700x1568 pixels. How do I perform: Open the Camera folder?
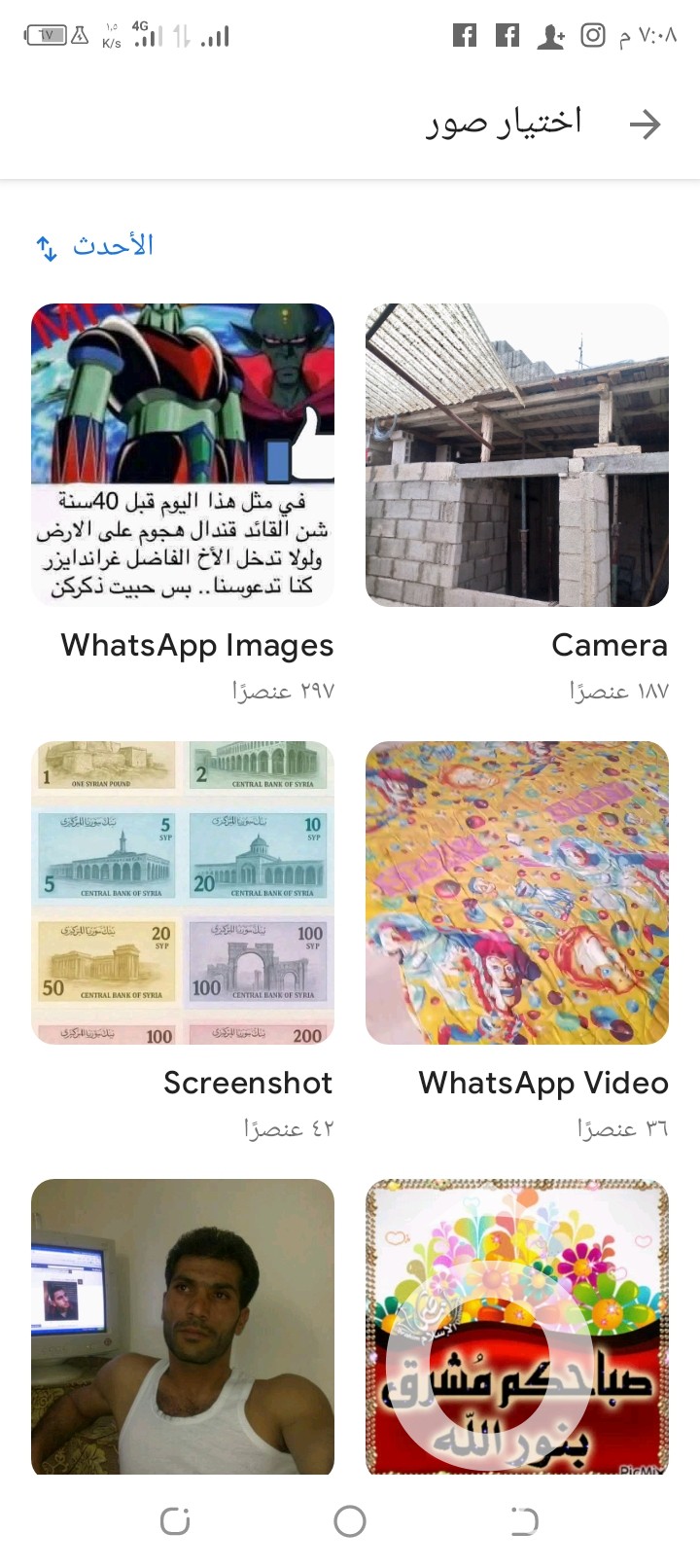pyautogui.click(x=517, y=455)
